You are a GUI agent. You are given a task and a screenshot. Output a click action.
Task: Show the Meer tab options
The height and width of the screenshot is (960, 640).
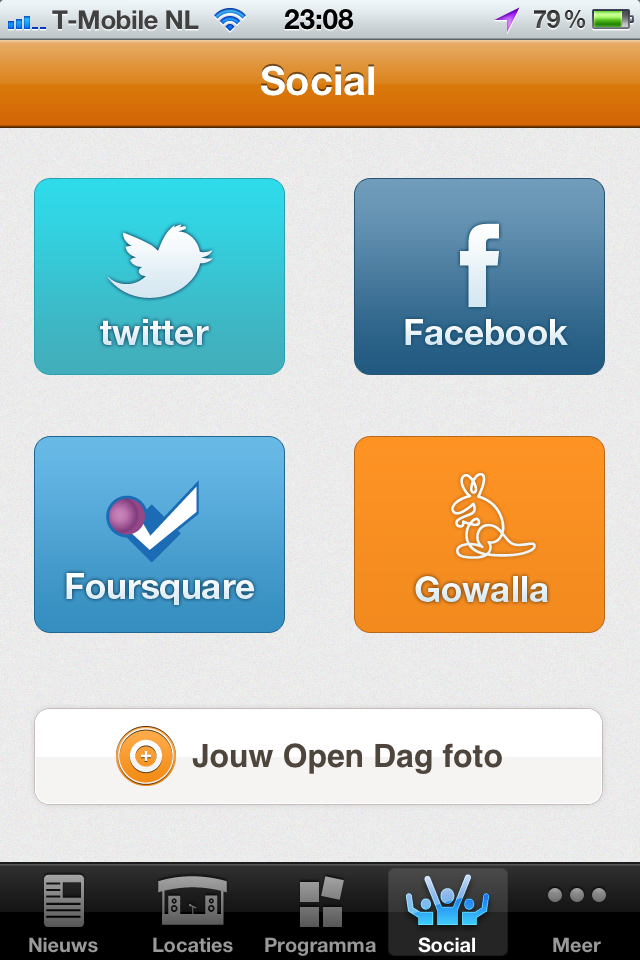(576, 913)
